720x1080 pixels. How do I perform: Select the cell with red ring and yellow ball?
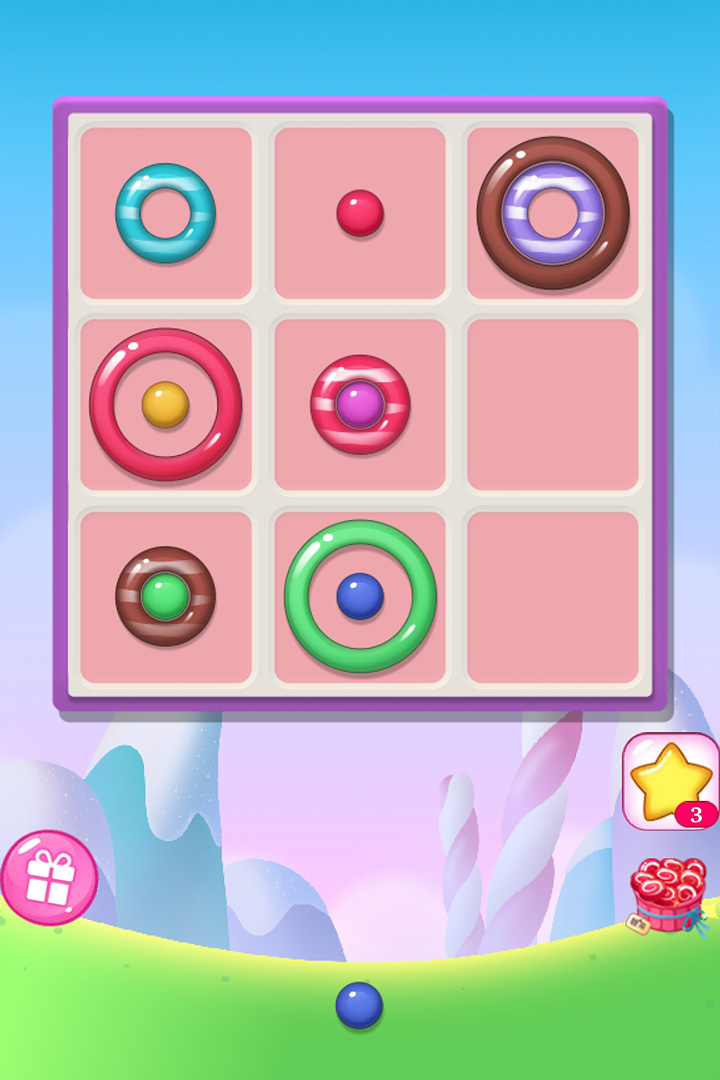pos(166,404)
